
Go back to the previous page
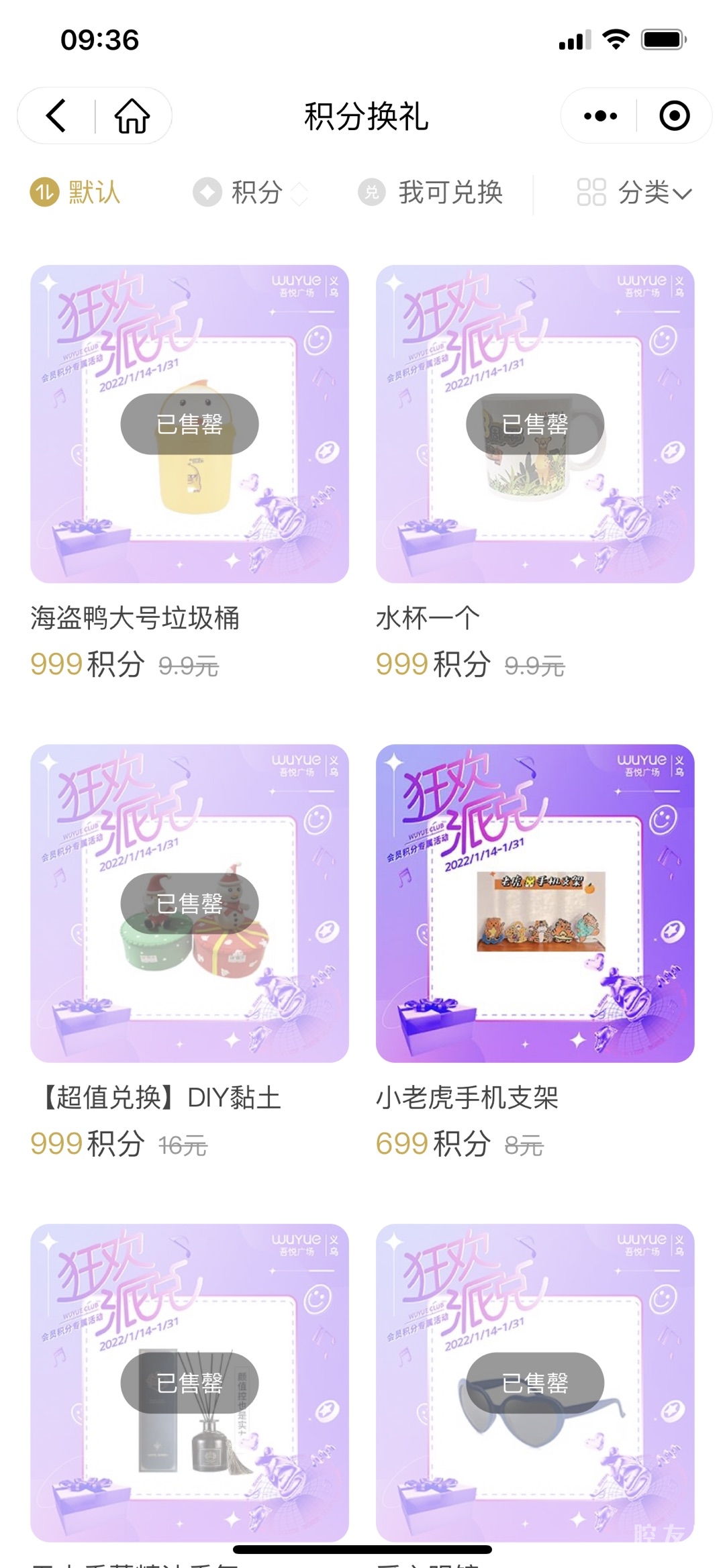tap(56, 115)
